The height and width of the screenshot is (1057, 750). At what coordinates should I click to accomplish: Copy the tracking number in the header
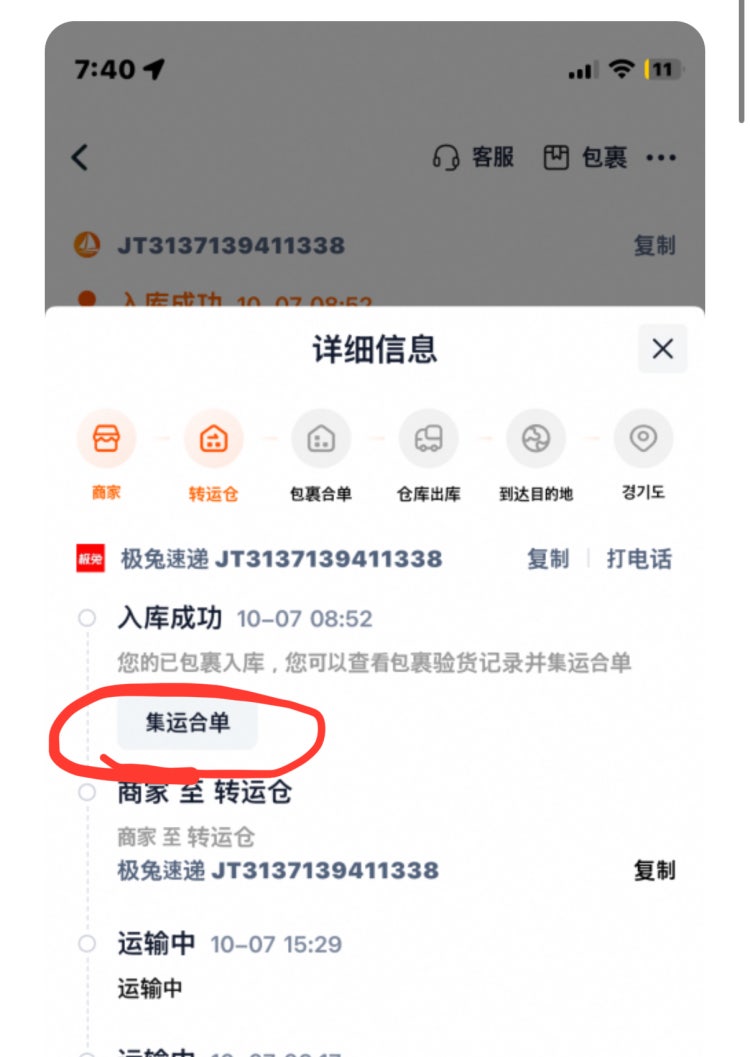654,245
